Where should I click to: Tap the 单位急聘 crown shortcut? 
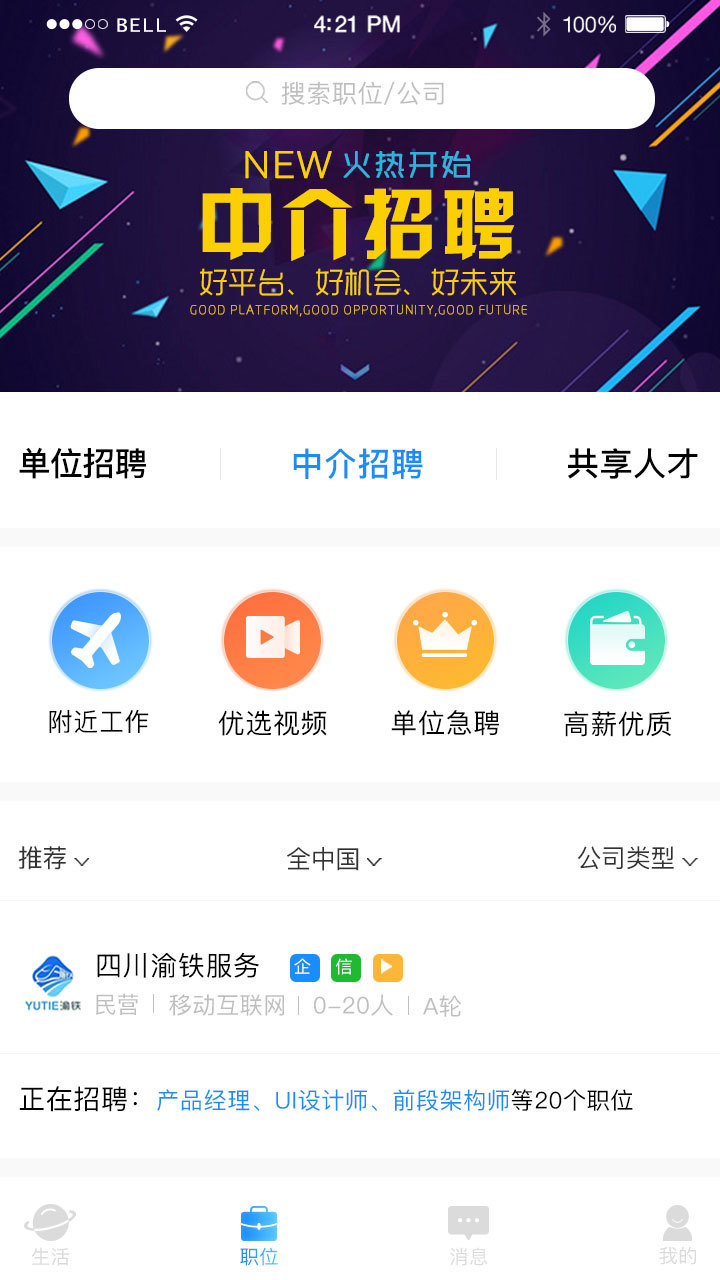coord(445,662)
